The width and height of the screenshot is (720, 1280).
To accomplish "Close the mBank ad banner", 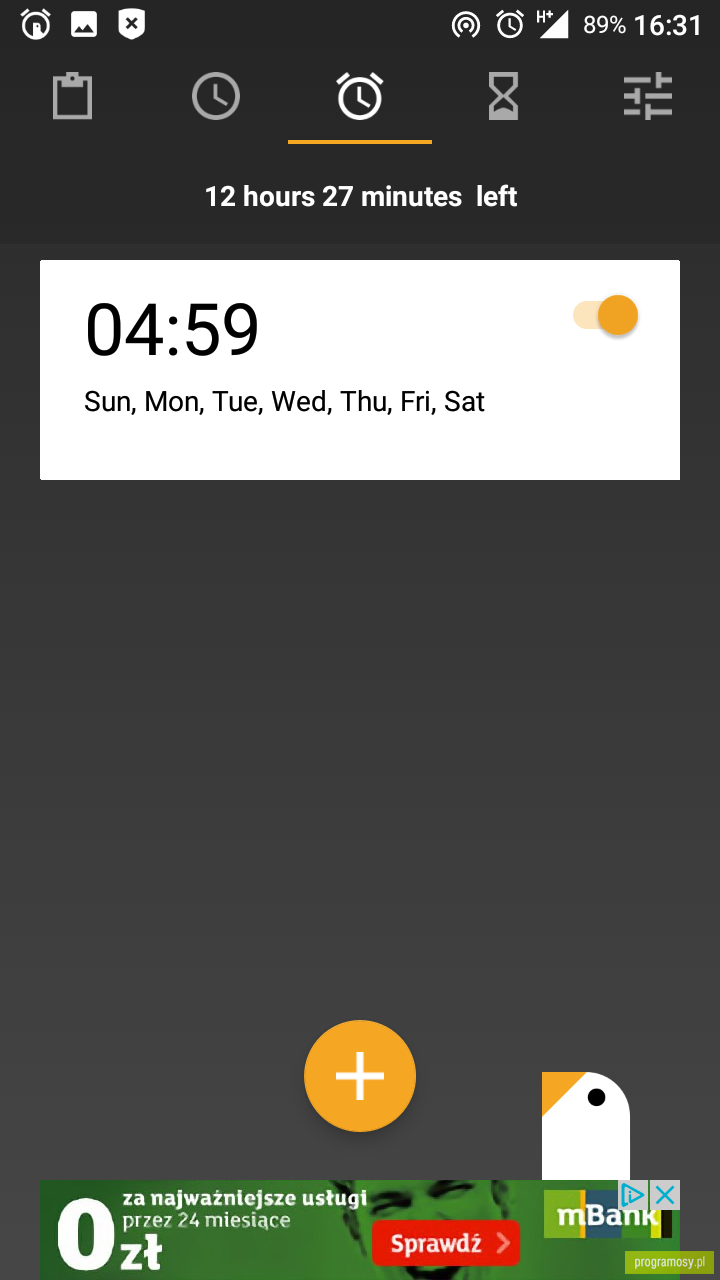I will (665, 1194).
